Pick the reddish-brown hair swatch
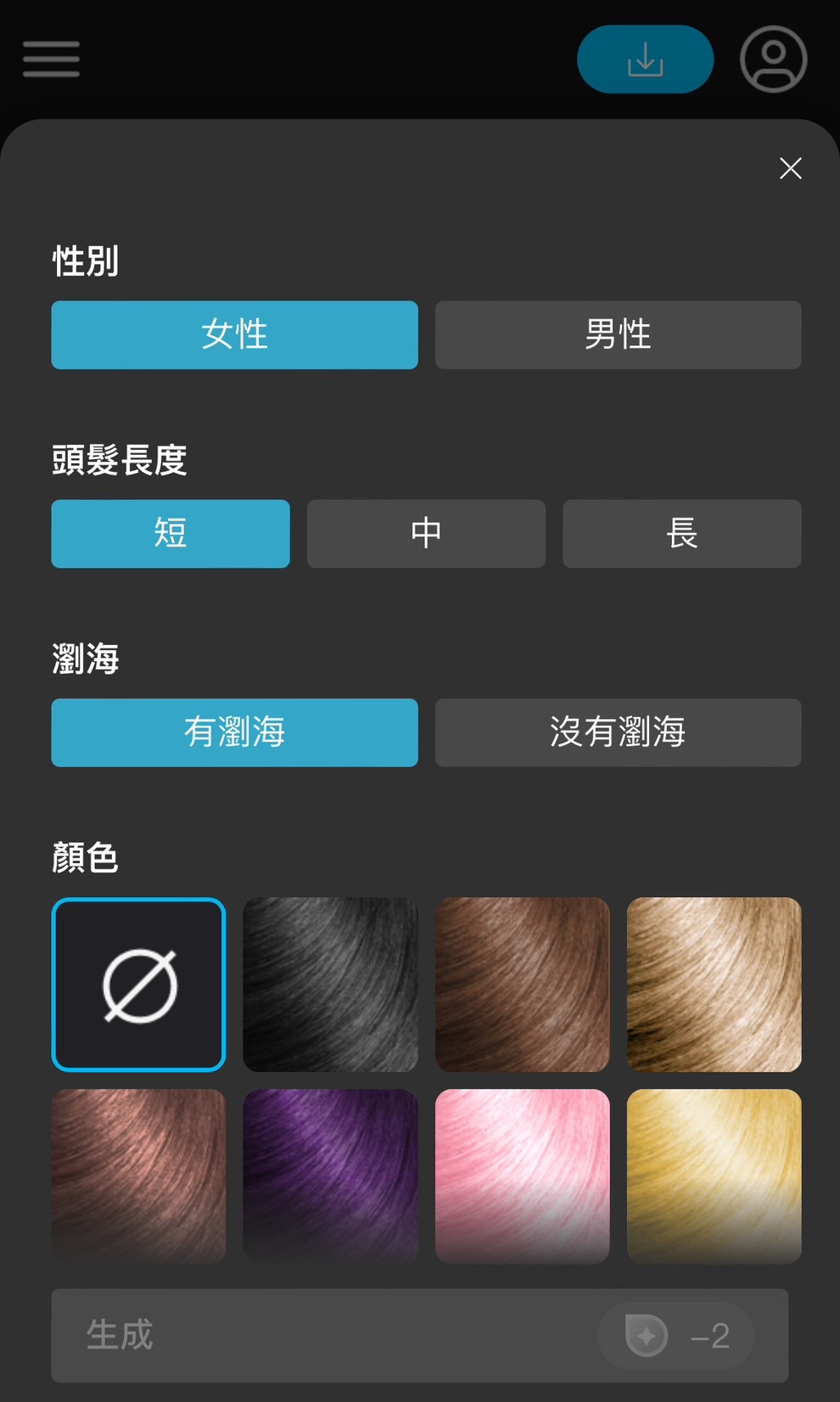Viewport: 840px width, 1402px height. click(x=139, y=1176)
